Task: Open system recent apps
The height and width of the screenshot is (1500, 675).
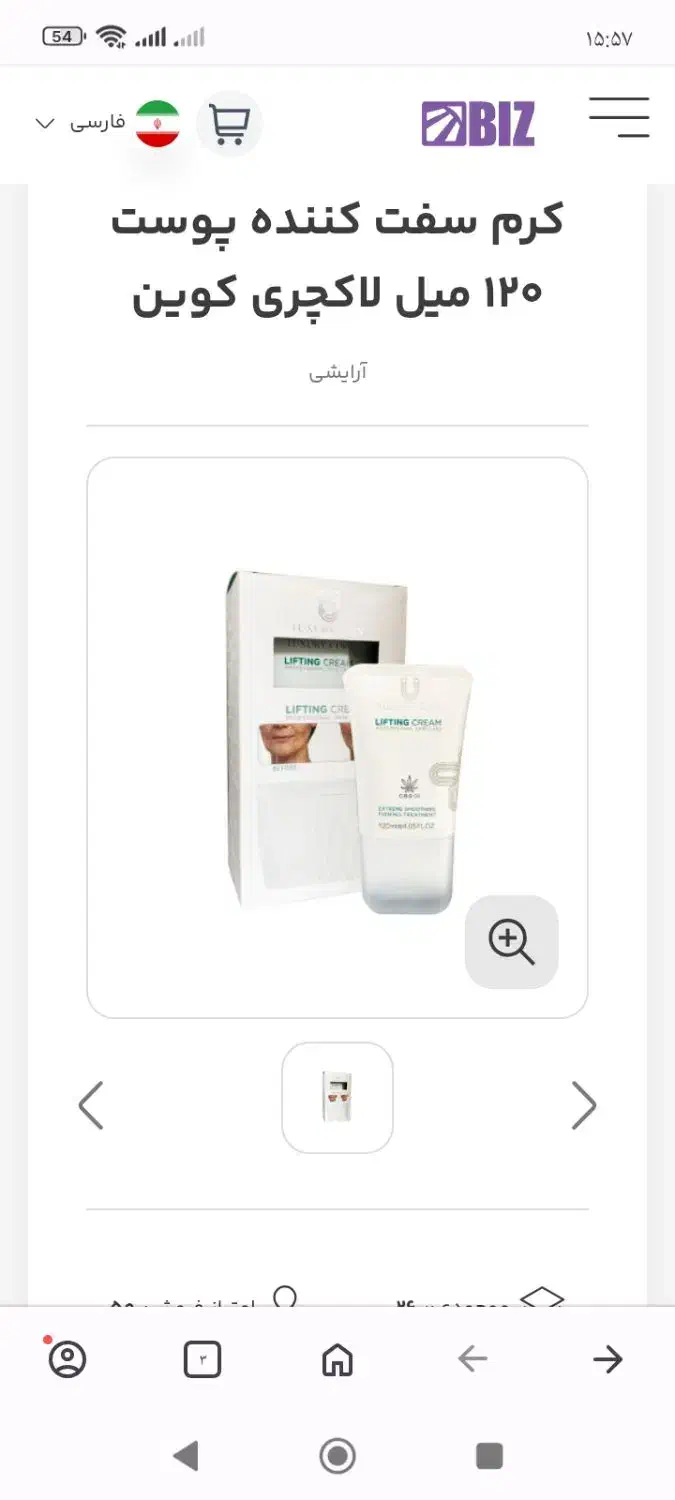Action: [x=489, y=1455]
